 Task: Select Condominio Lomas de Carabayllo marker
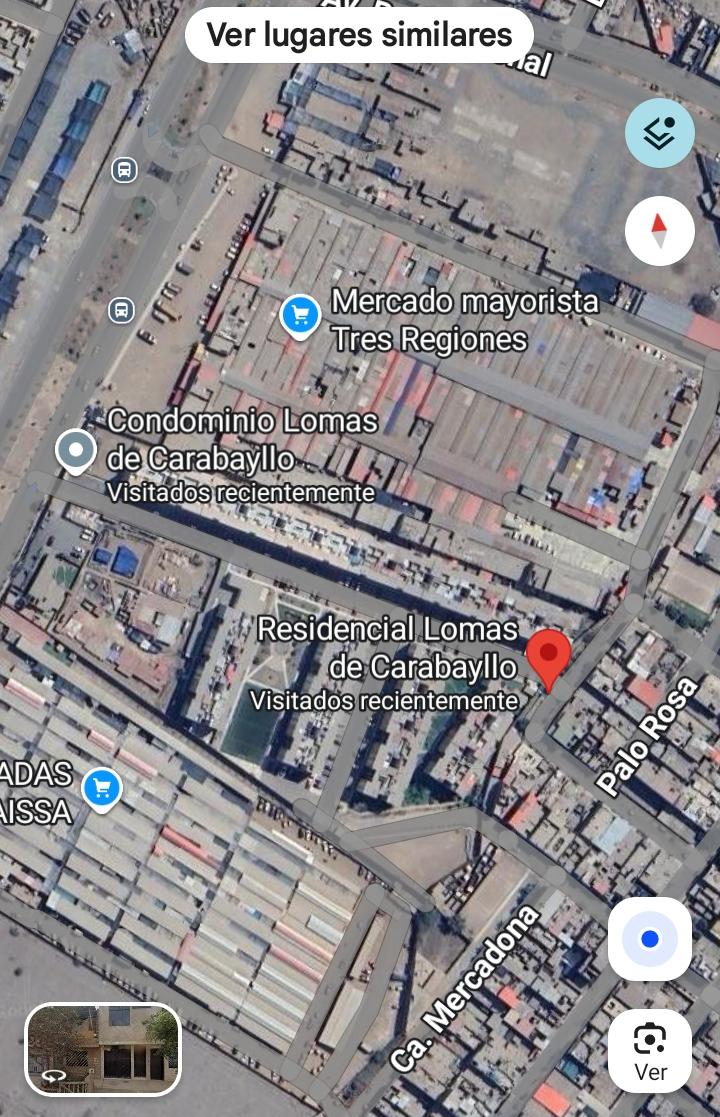pyautogui.click(x=76, y=450)
